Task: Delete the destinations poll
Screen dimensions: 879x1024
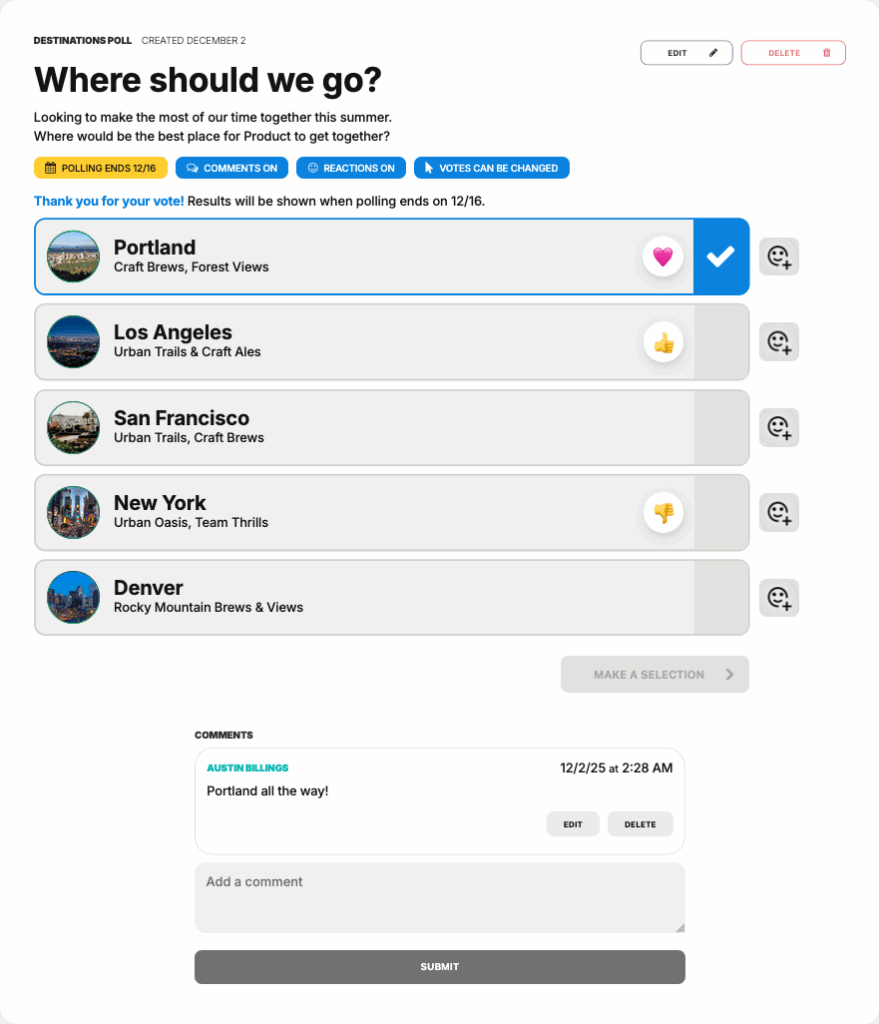Action: tap(793, 53)
